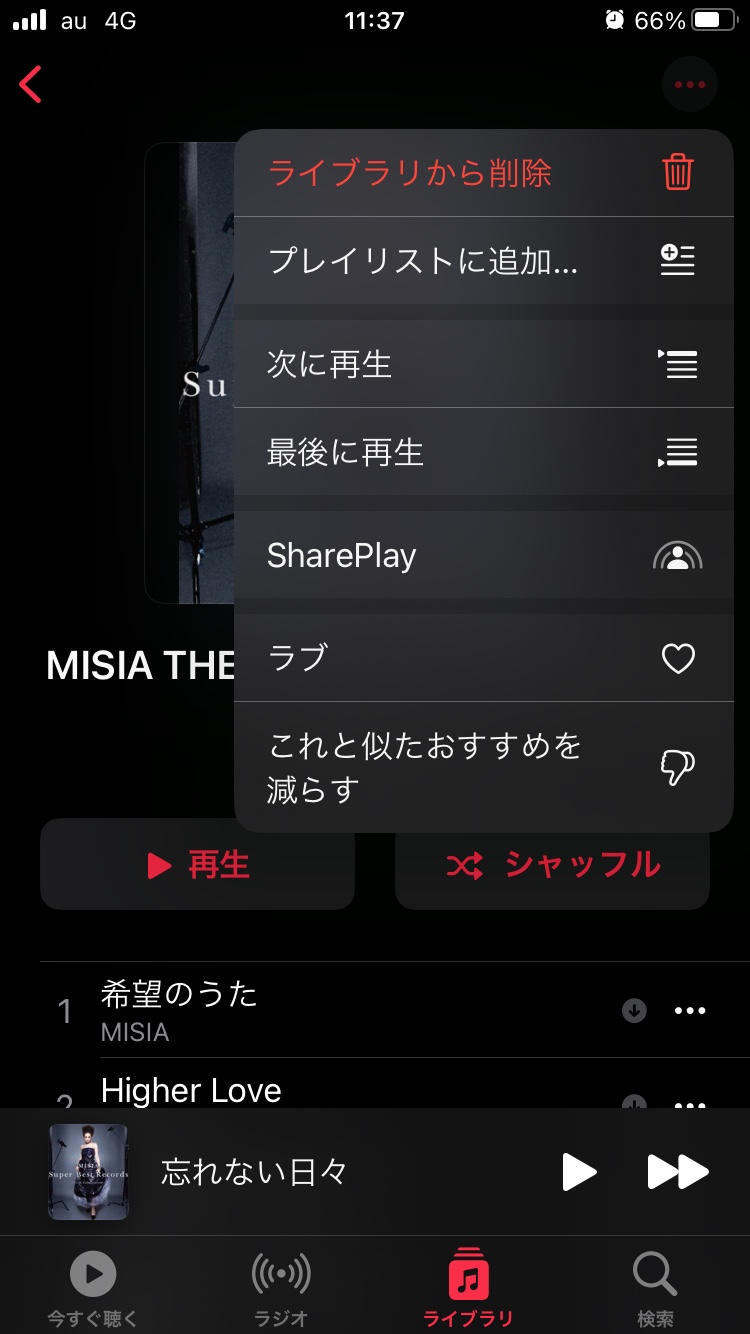Switch to the ラジオ tab
The width and height of the screenshot is (750, 1334).
point(281,1287)
